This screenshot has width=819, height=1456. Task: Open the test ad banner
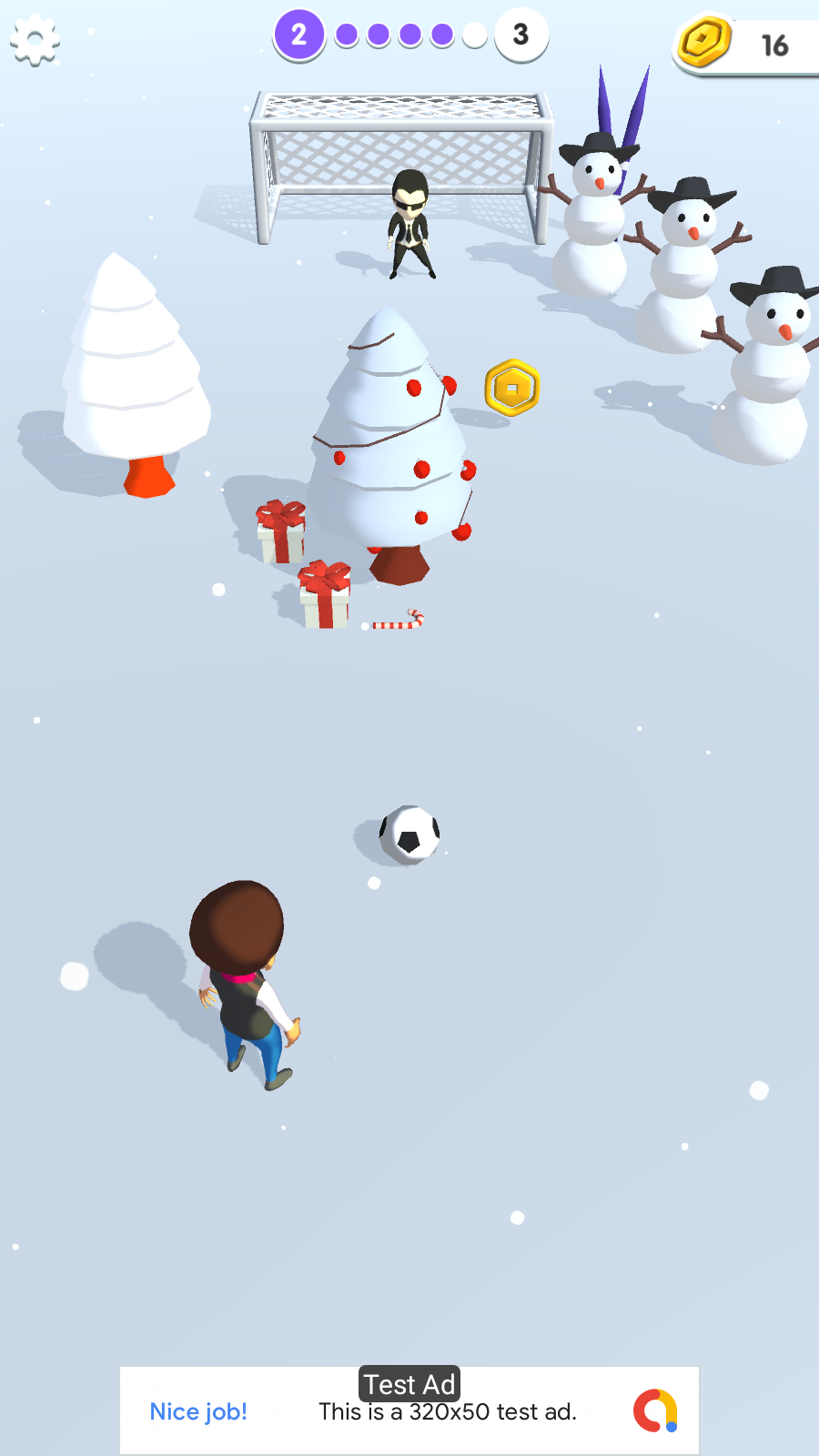pyautogui.click(x=409, y=1410)
